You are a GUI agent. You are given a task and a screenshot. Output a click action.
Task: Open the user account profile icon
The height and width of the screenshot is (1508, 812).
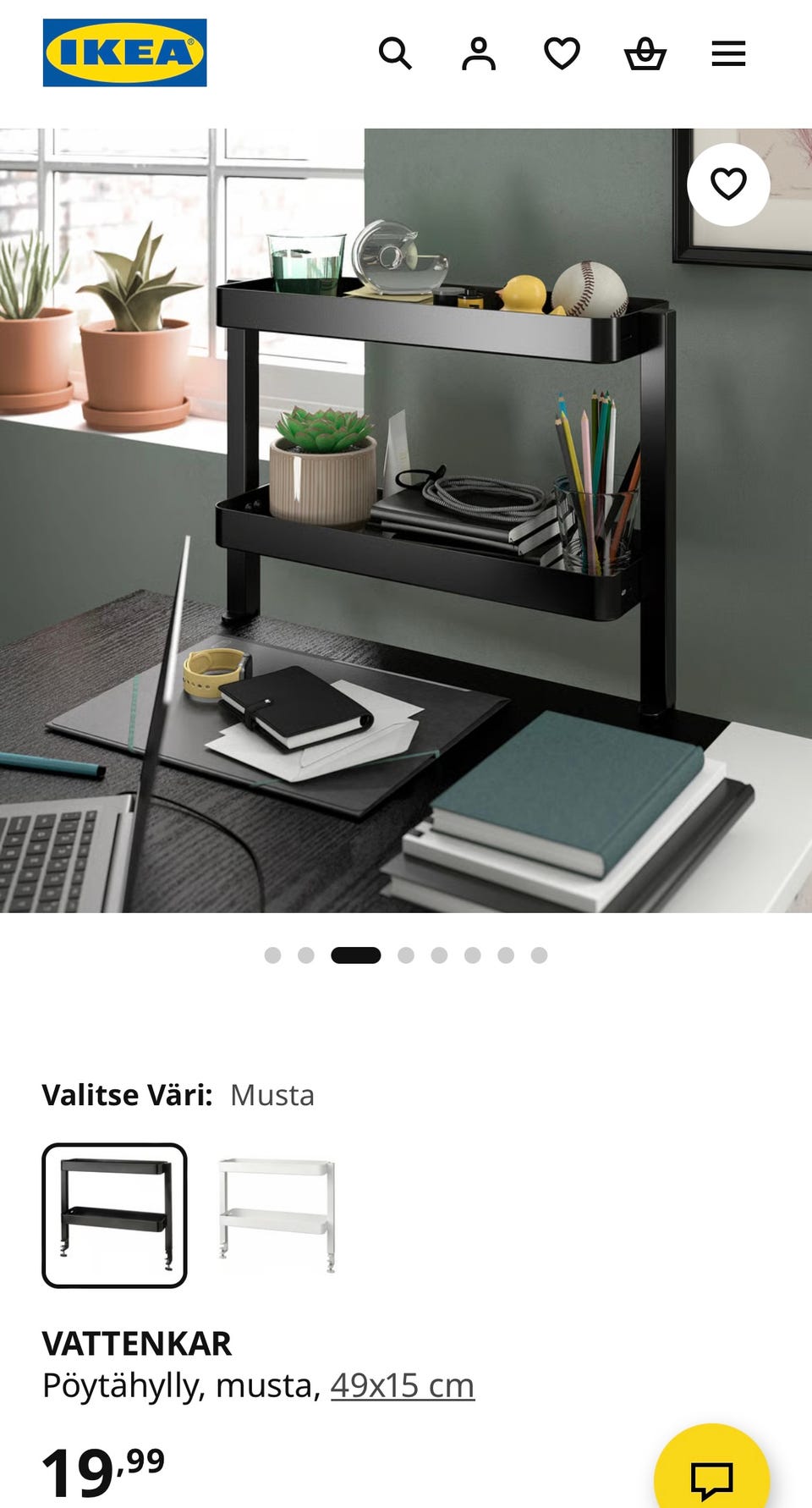coord(479,53)
